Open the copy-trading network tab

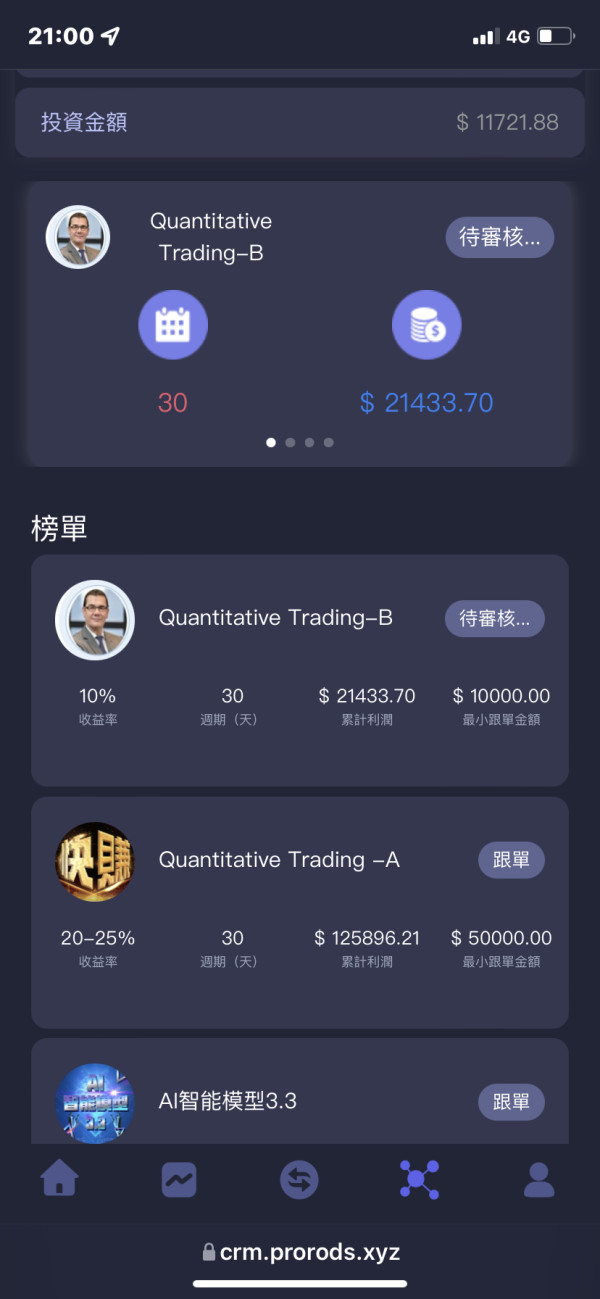point(419,1179)
